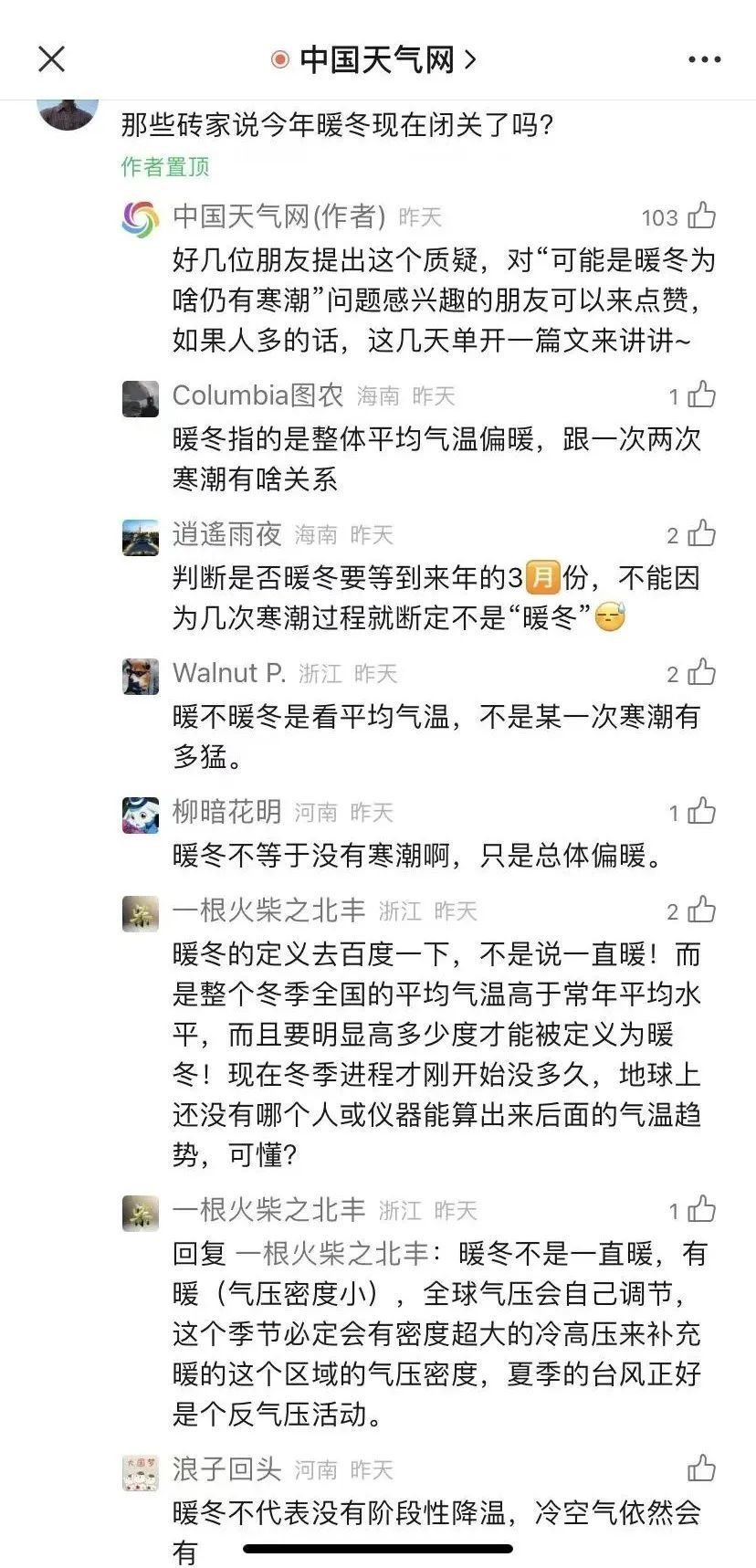
Task: Like 浪子回头's comment
Action: pos(701,1469)
